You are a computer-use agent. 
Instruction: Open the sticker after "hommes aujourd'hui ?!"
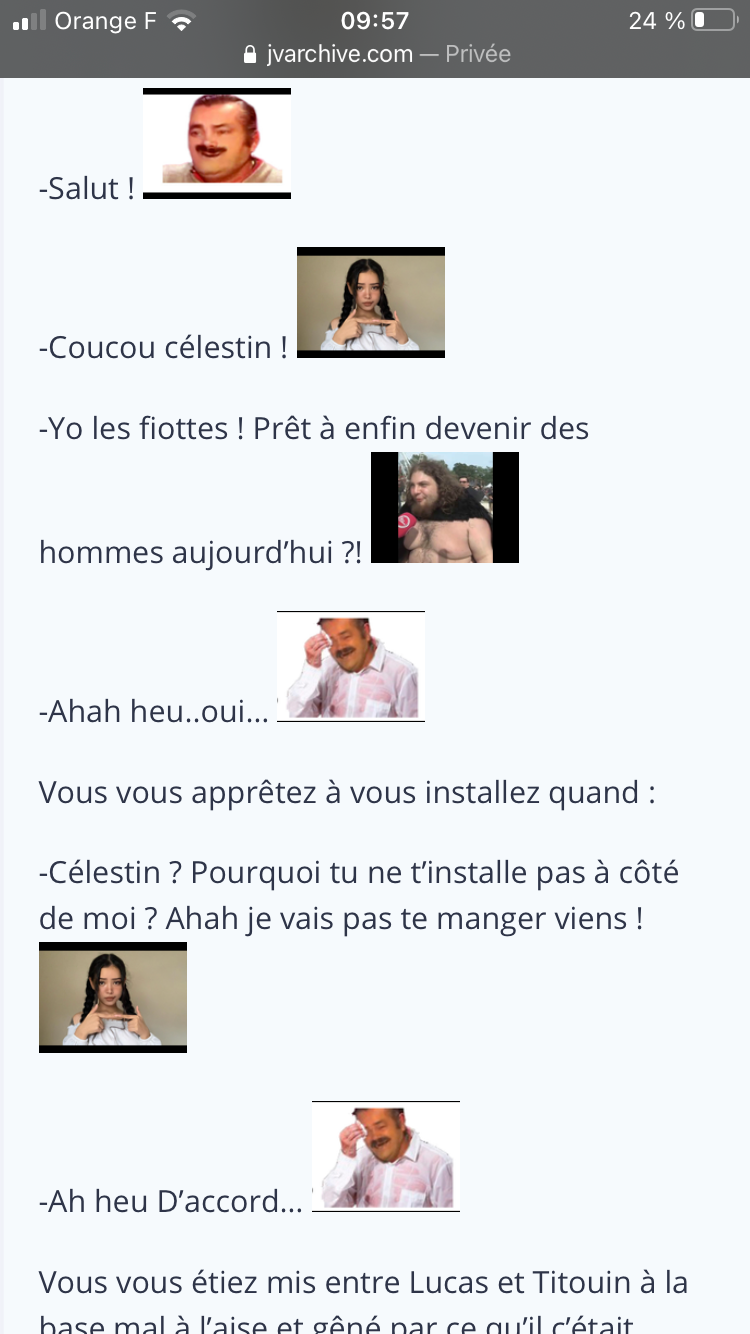[445, 507]
